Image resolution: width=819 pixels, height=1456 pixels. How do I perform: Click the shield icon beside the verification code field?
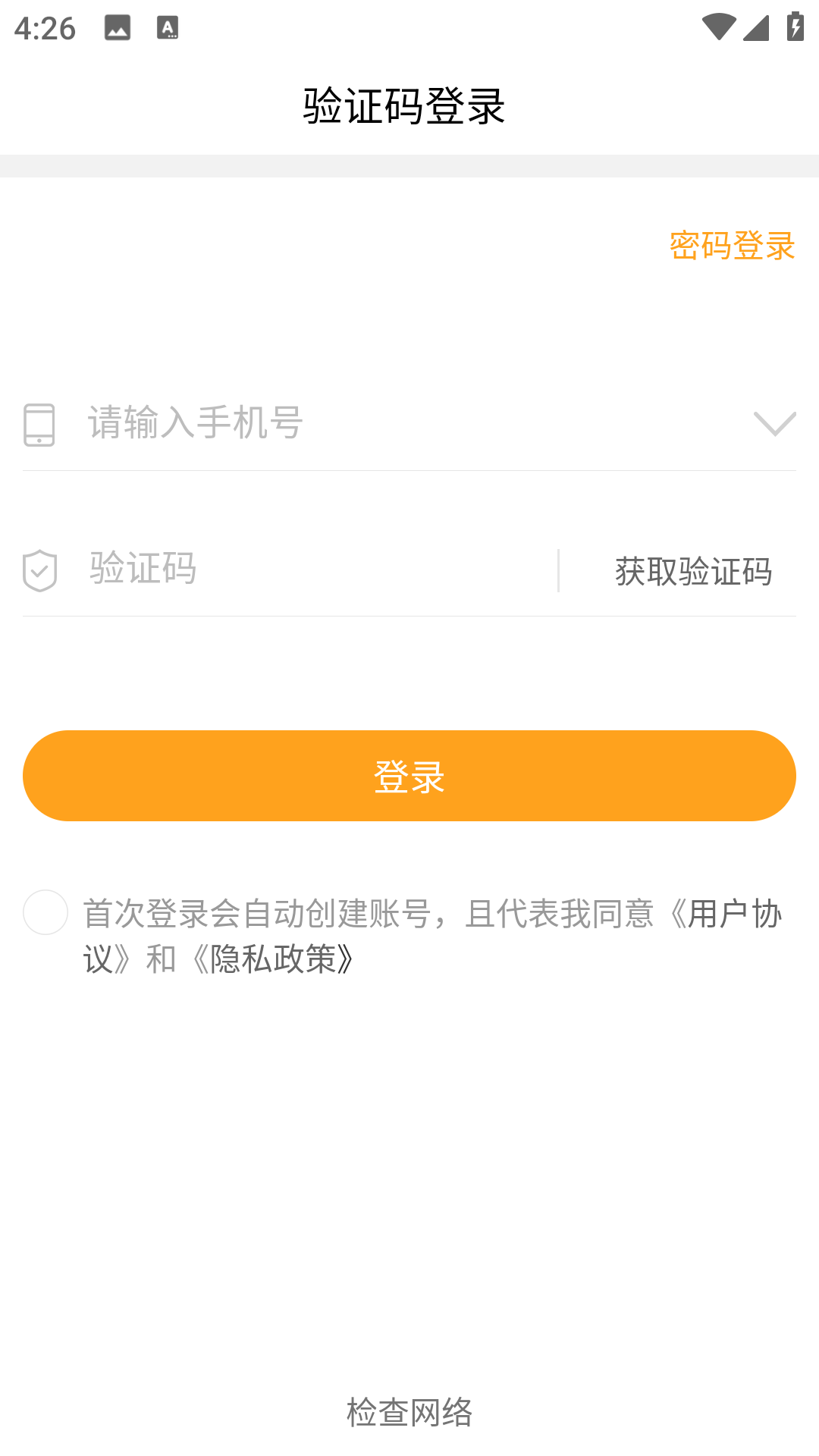(38, 570)
